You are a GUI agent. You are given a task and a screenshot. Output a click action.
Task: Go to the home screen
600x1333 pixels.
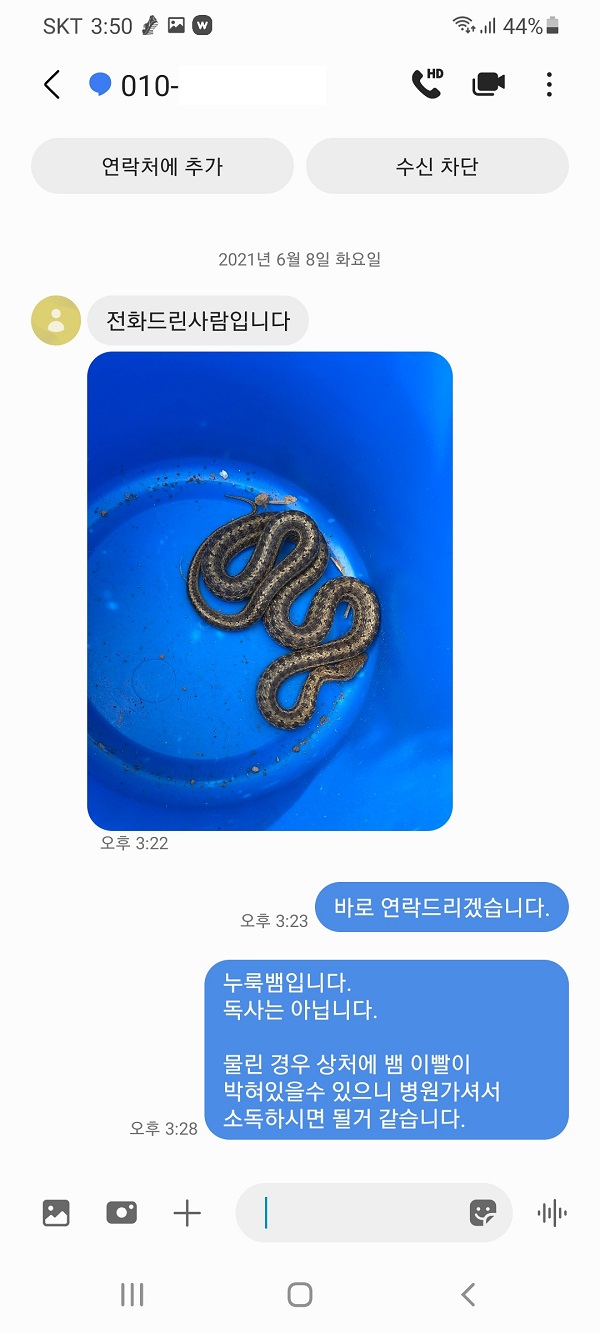tap(300, 1294)
